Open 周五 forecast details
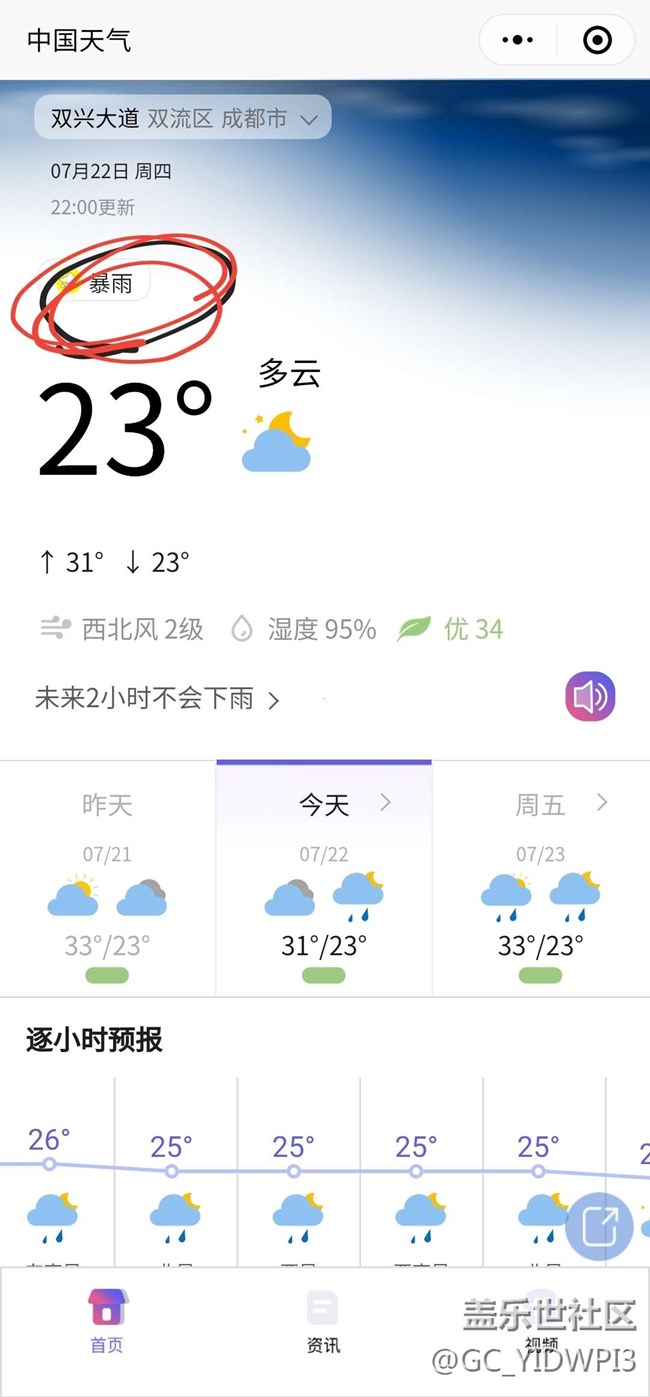Screen dimensions: 650x1397 [541, 878]
